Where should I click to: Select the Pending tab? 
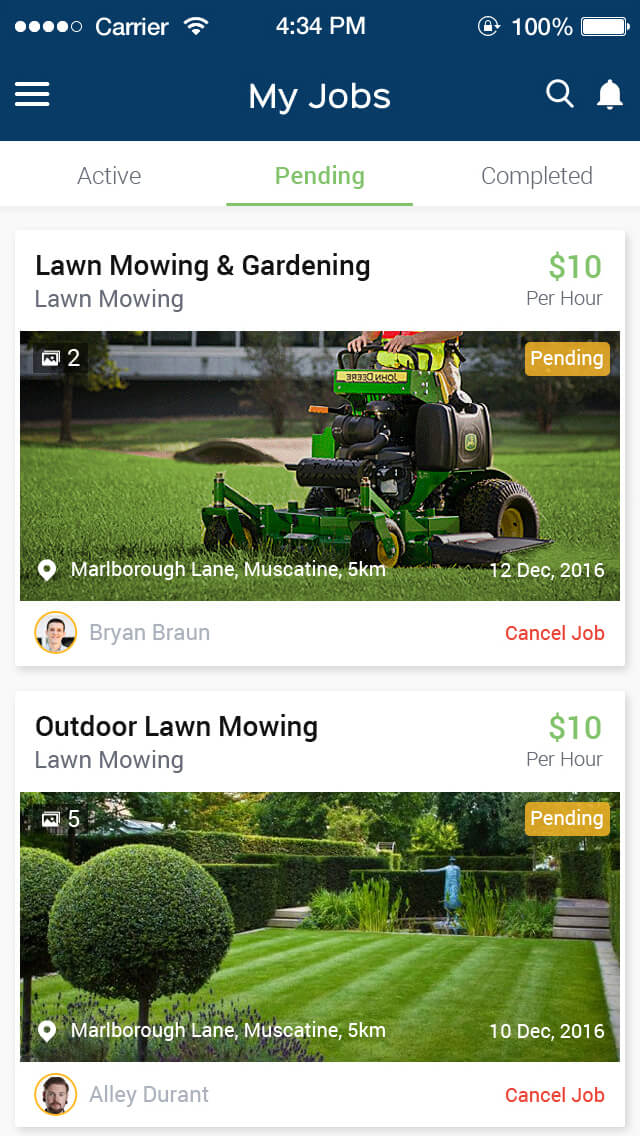(319, 176)
